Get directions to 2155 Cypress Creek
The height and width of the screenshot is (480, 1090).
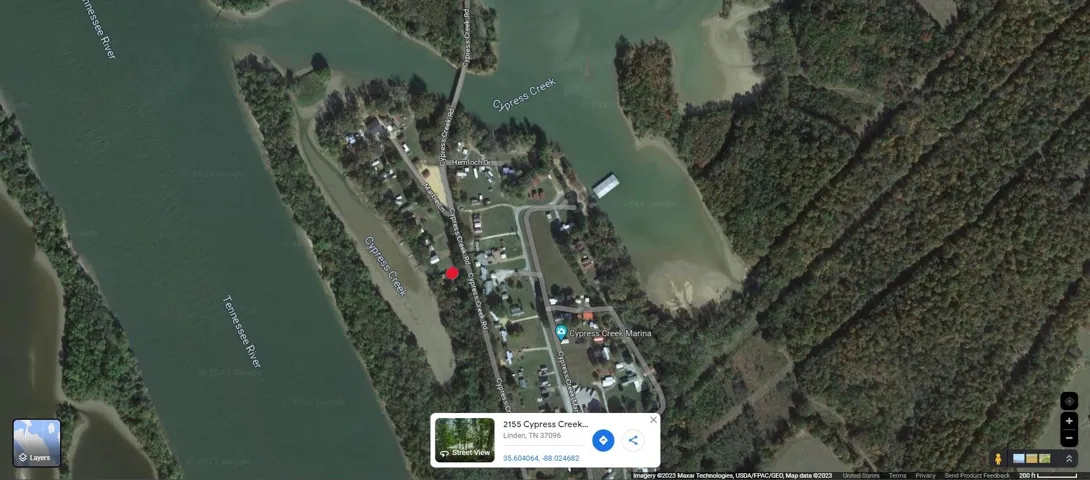[603, 440]
